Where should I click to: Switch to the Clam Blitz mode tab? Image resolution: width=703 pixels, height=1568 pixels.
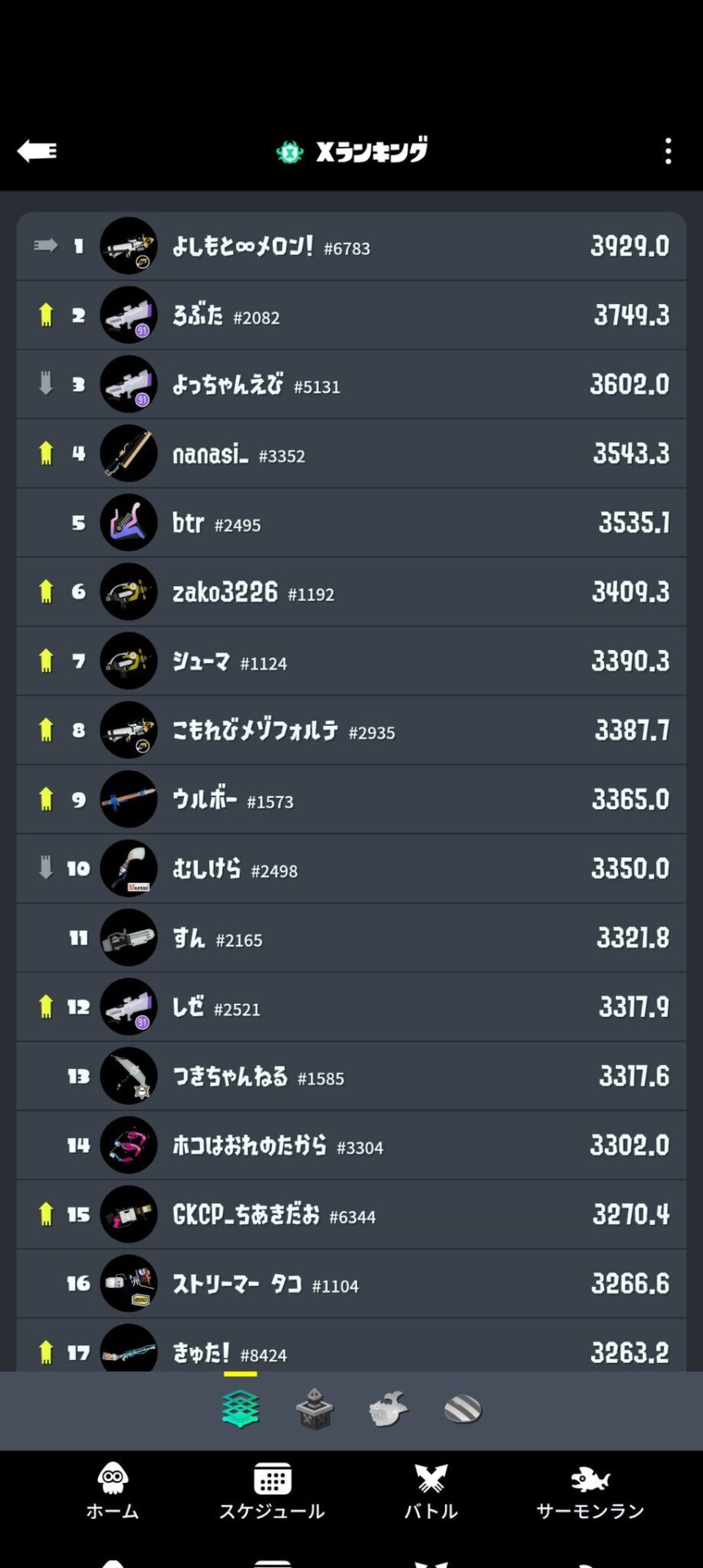(462, 1409)
